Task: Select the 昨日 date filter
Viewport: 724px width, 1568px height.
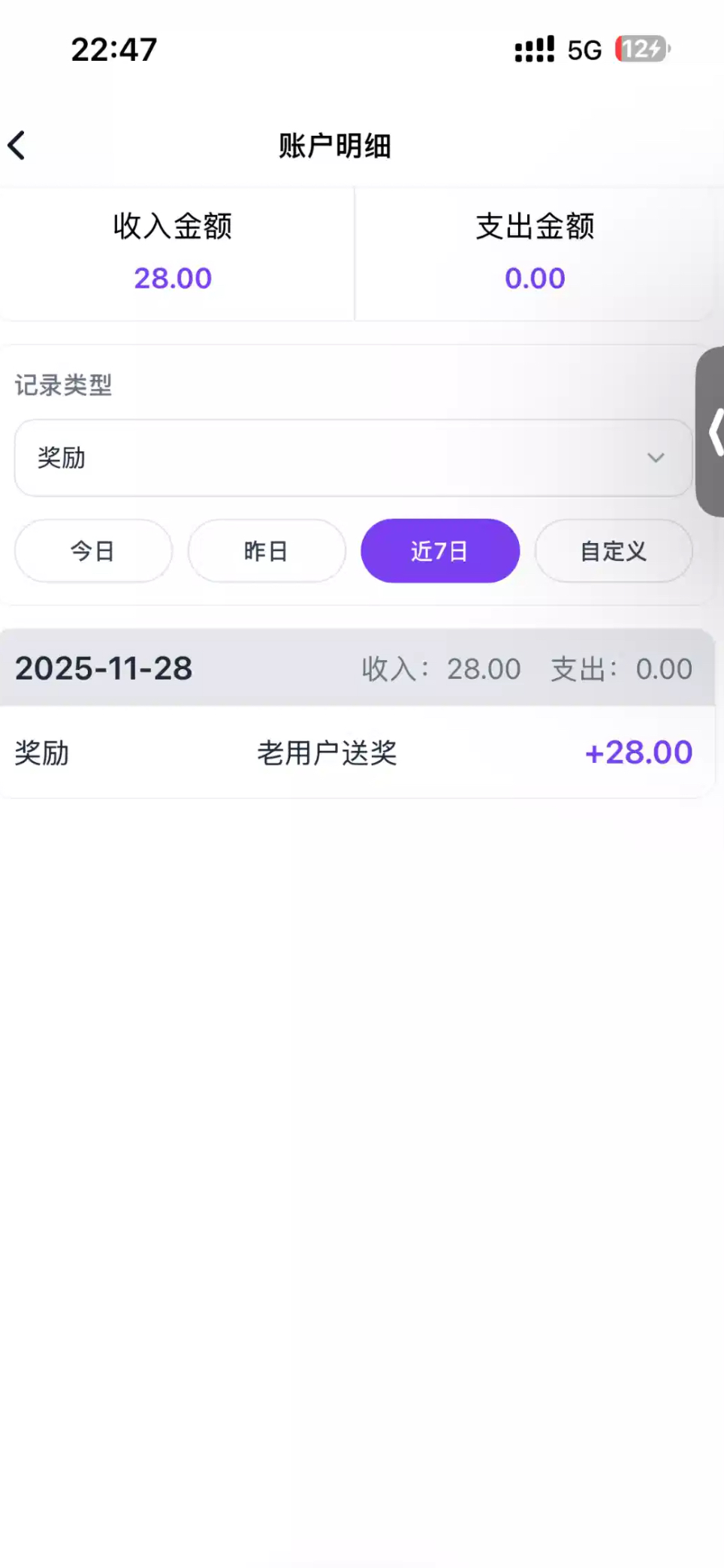Action: click(x=267, y=551)
